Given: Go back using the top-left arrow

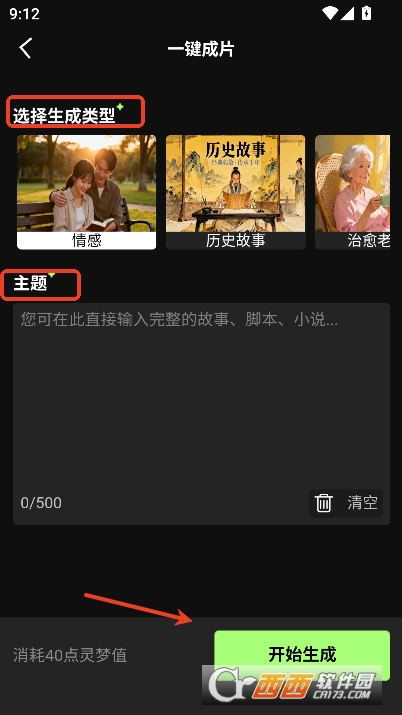Looking at the screenshot, I should (x=26, y=48).
